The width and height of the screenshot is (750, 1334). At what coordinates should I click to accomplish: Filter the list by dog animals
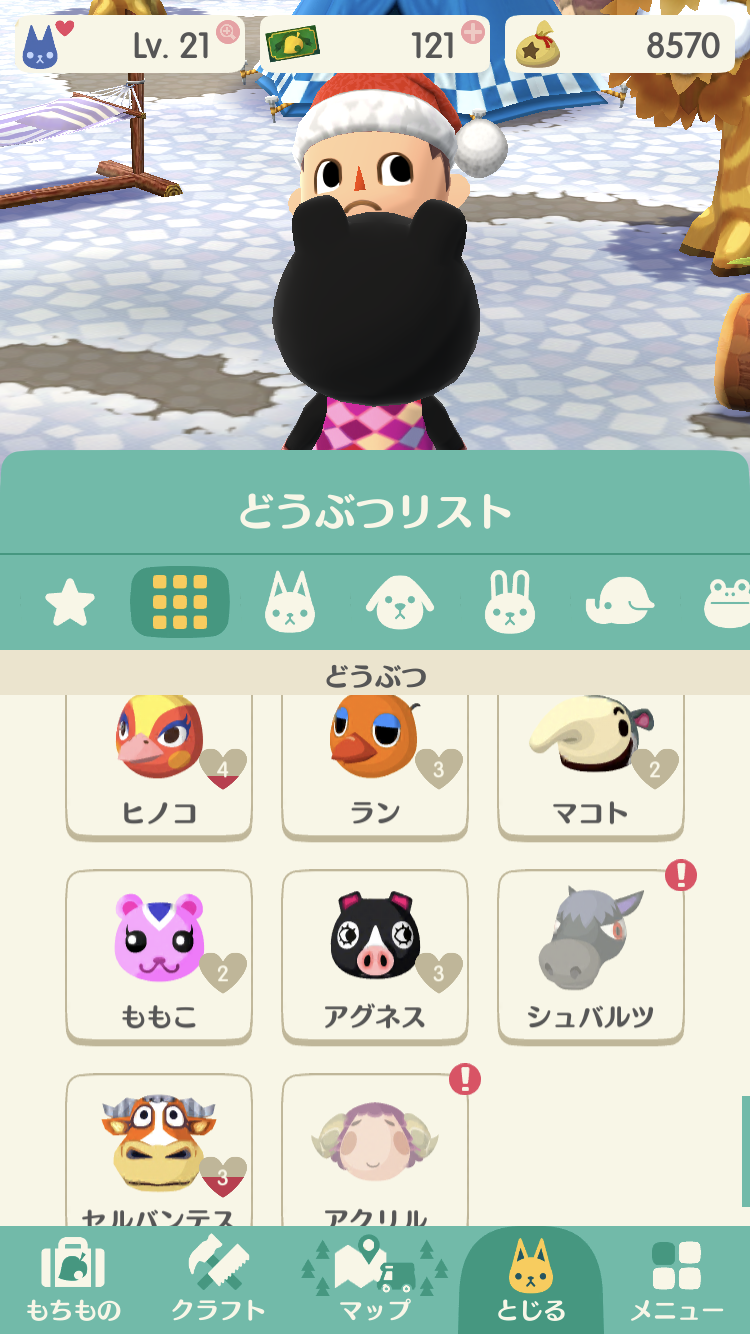click(x=400, y=603)
